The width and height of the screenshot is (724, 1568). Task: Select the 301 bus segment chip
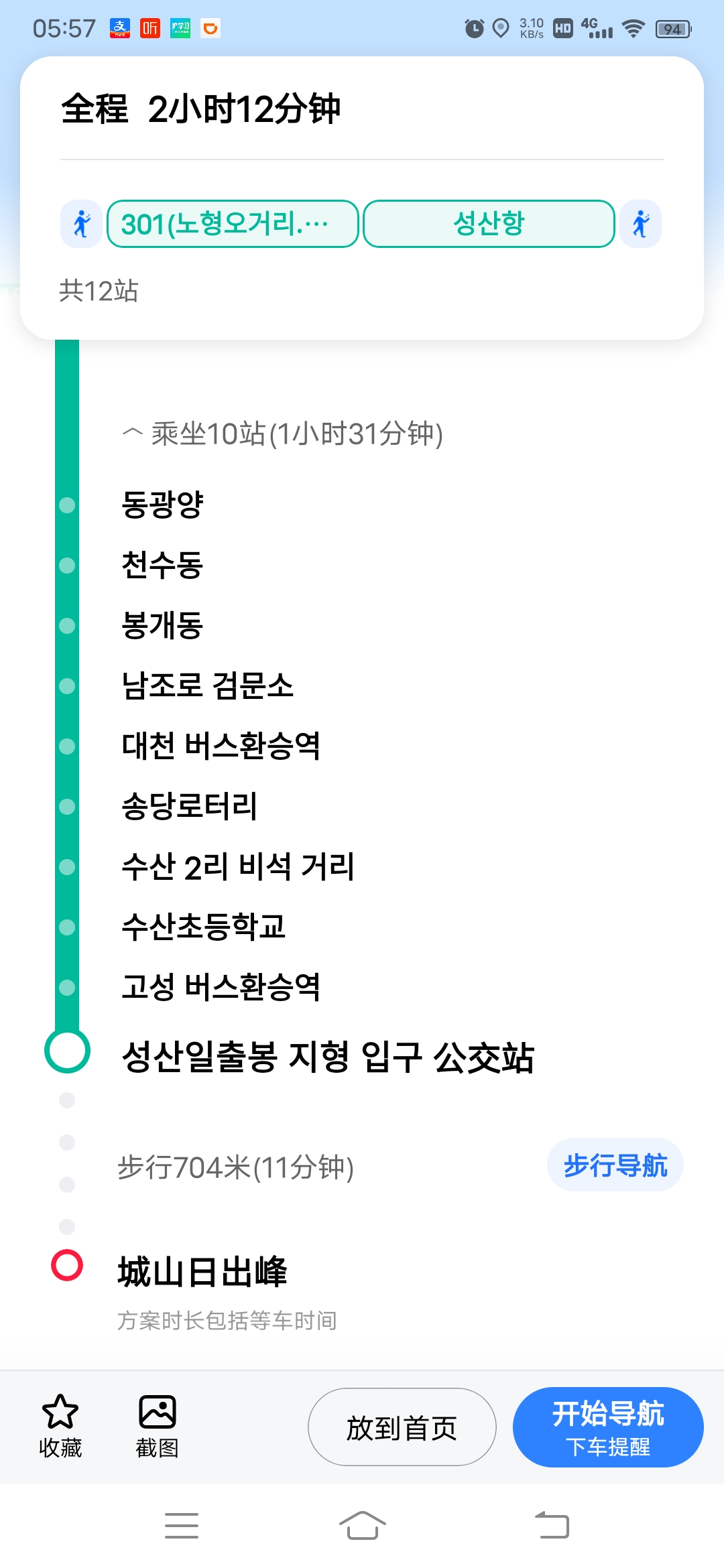tap(233, 224)
